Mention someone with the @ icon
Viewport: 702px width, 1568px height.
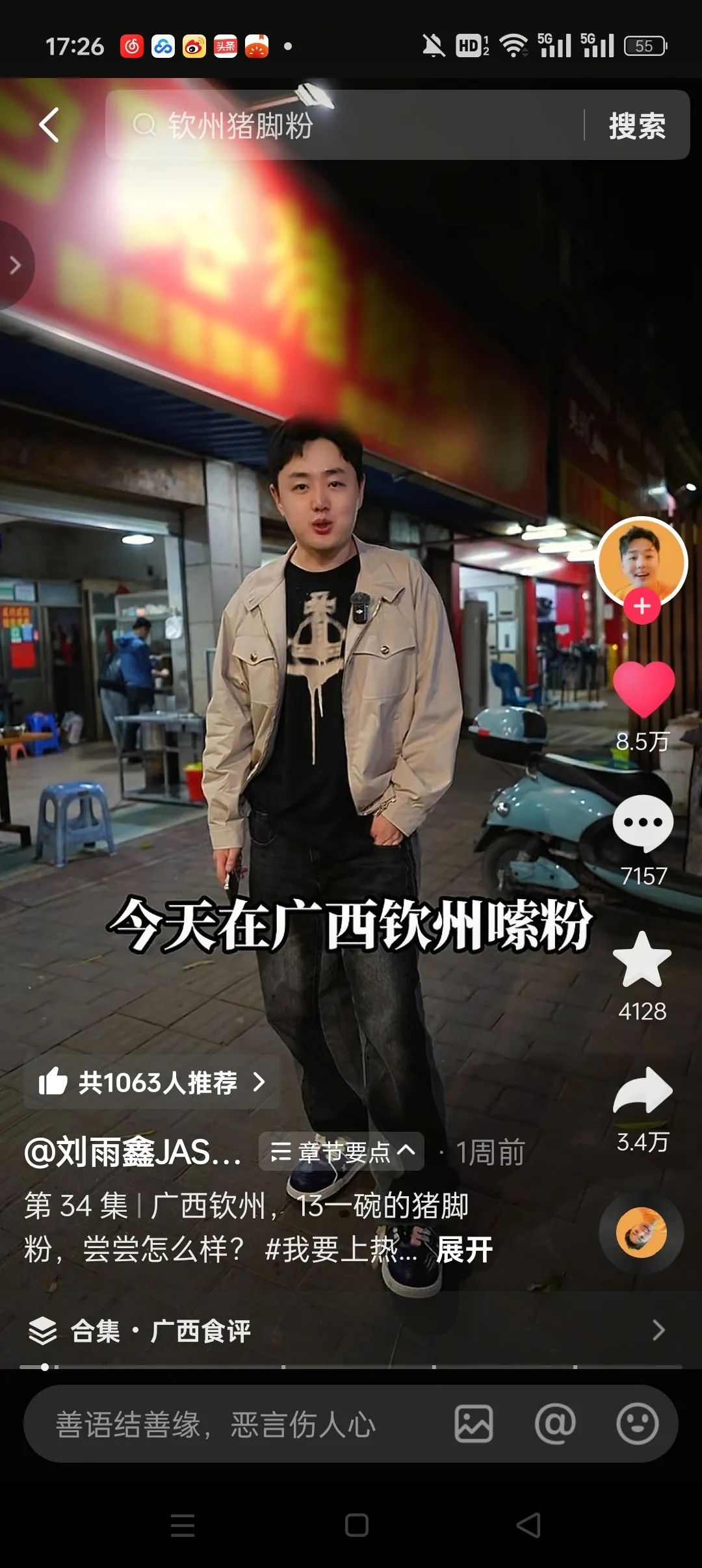point(554,1424)
